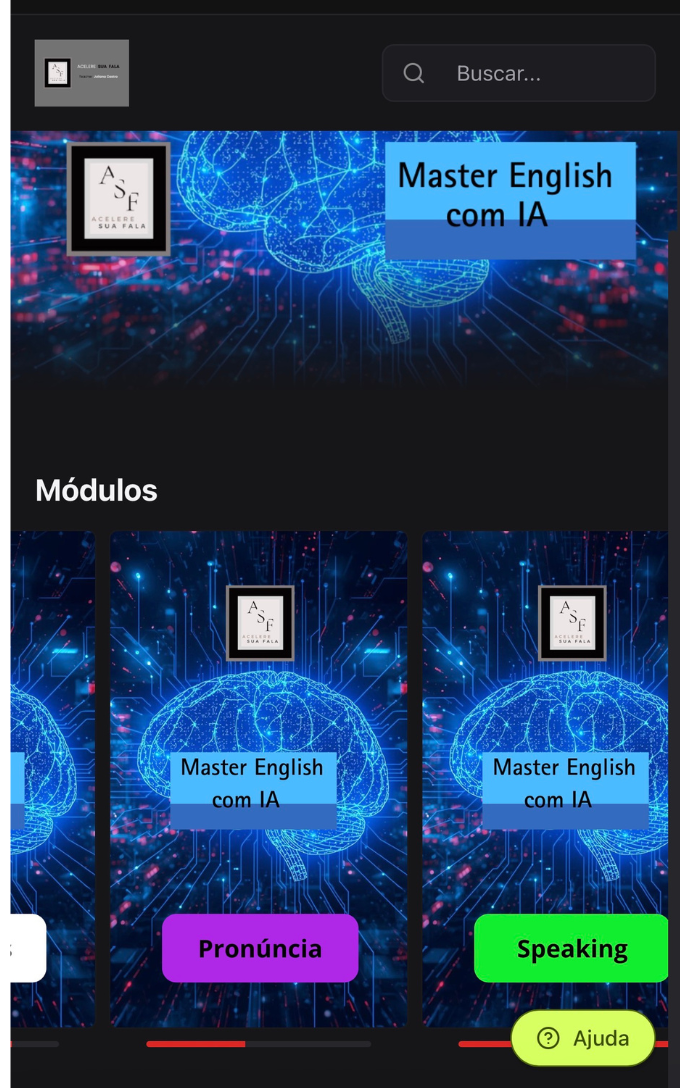The width and height of the screenshot is (680, 1088).
Task: Tap the Acelere Sua Fala header logo
Action: [x=82, y=73]
